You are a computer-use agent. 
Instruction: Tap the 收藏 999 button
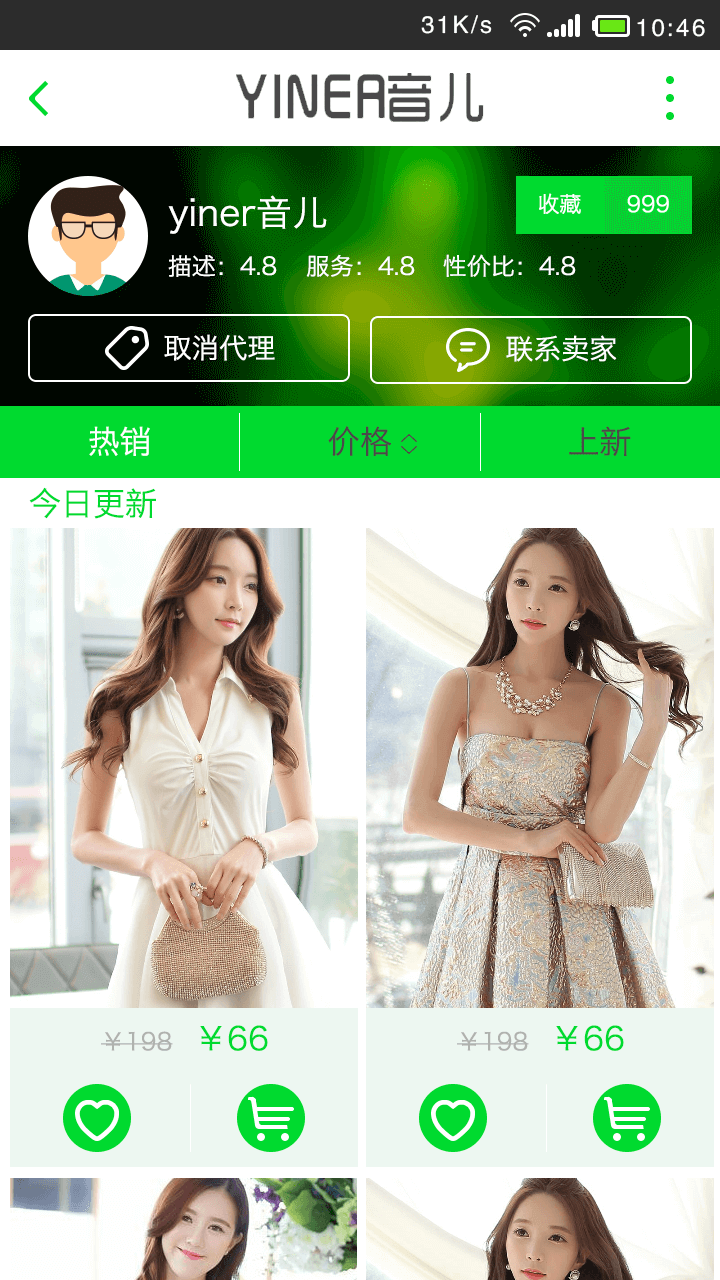pos(603,205)
